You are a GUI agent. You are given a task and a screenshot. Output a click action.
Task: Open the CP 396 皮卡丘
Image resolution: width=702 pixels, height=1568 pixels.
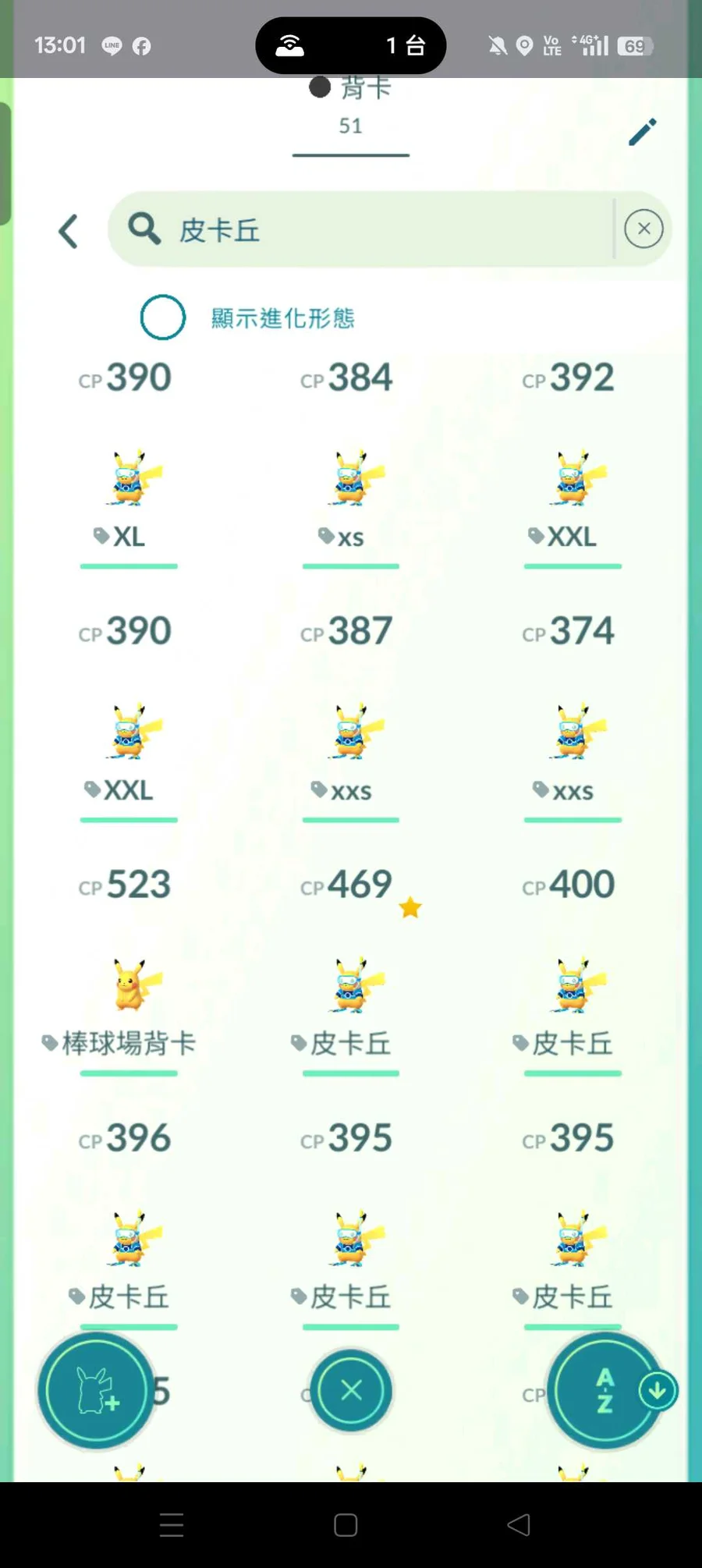[128, 1224]
